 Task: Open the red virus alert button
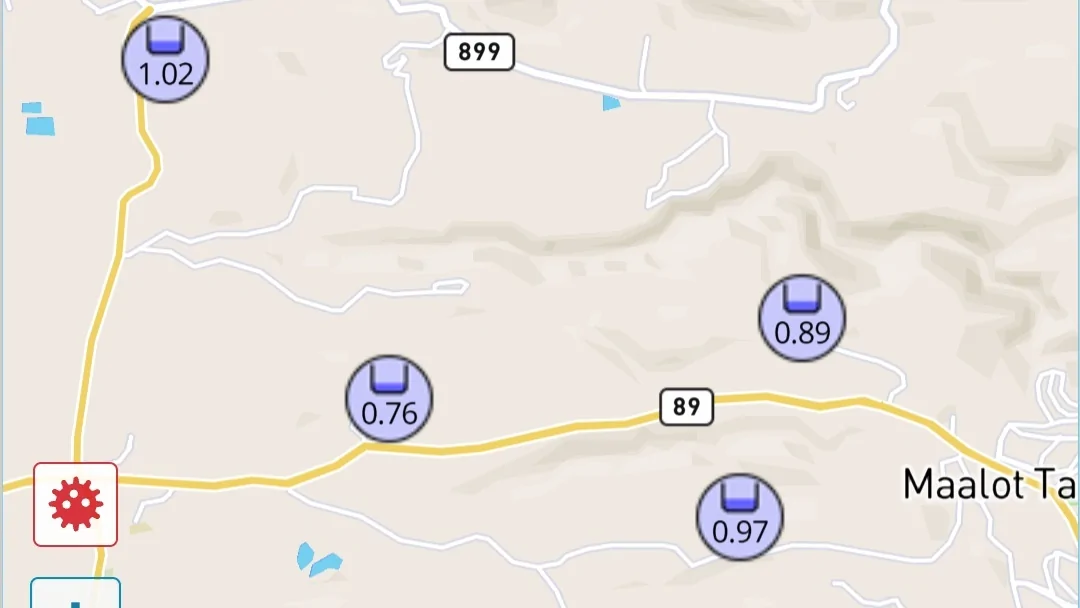76,504
